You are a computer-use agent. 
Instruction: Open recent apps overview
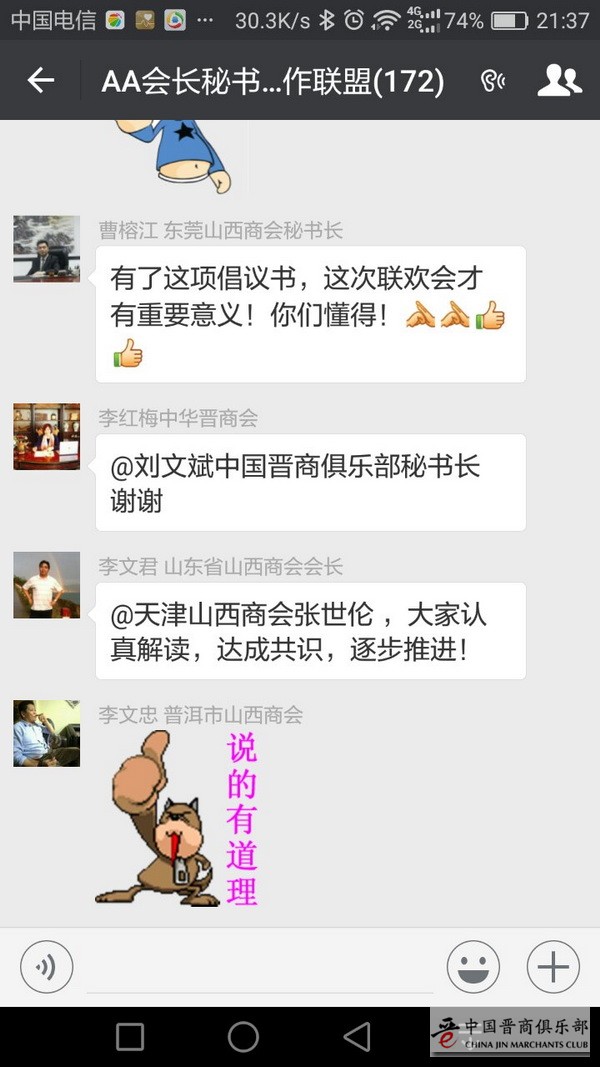click(x=130, y=1037)
